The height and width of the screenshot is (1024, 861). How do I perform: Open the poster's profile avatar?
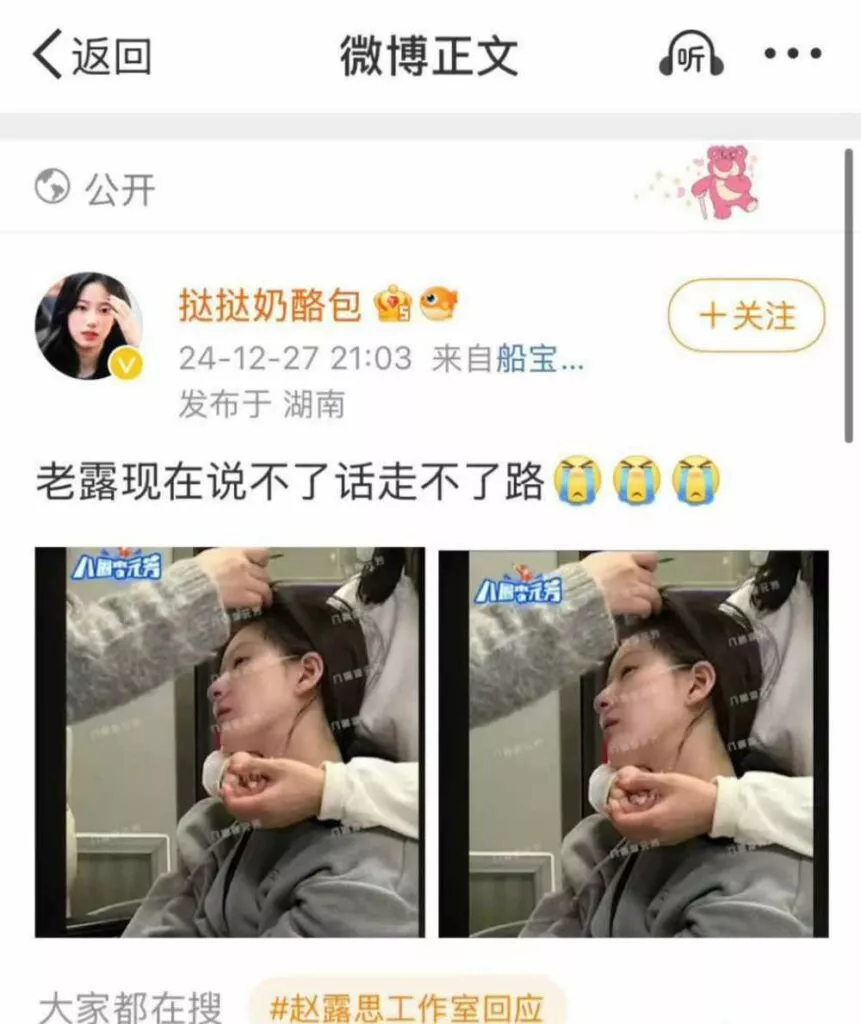pos(89,326)
